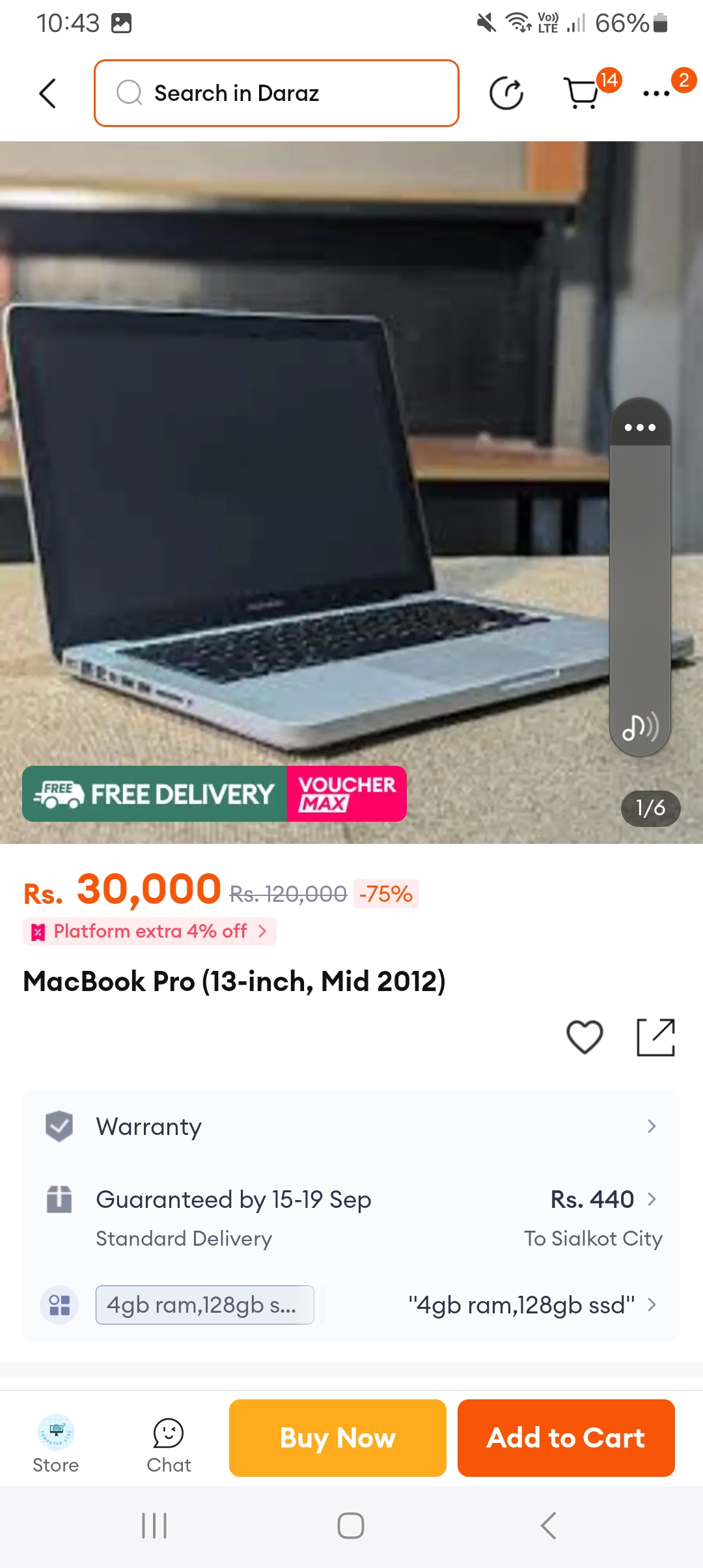Image resolution: width=703 pixels, height=1568 pixels.
Task: Open the shopping cart
Action: coord(582,93)
